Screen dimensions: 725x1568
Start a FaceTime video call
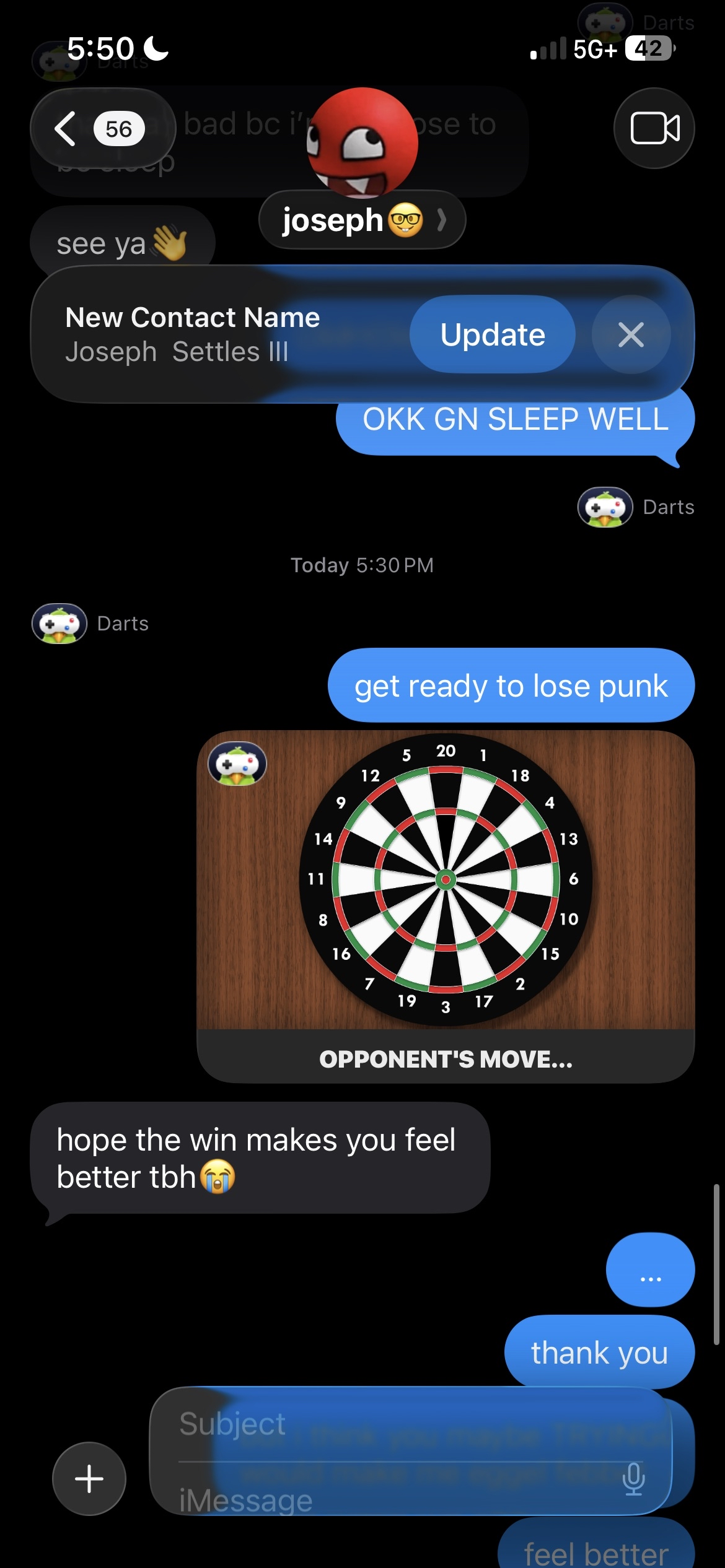pos(654,129)
